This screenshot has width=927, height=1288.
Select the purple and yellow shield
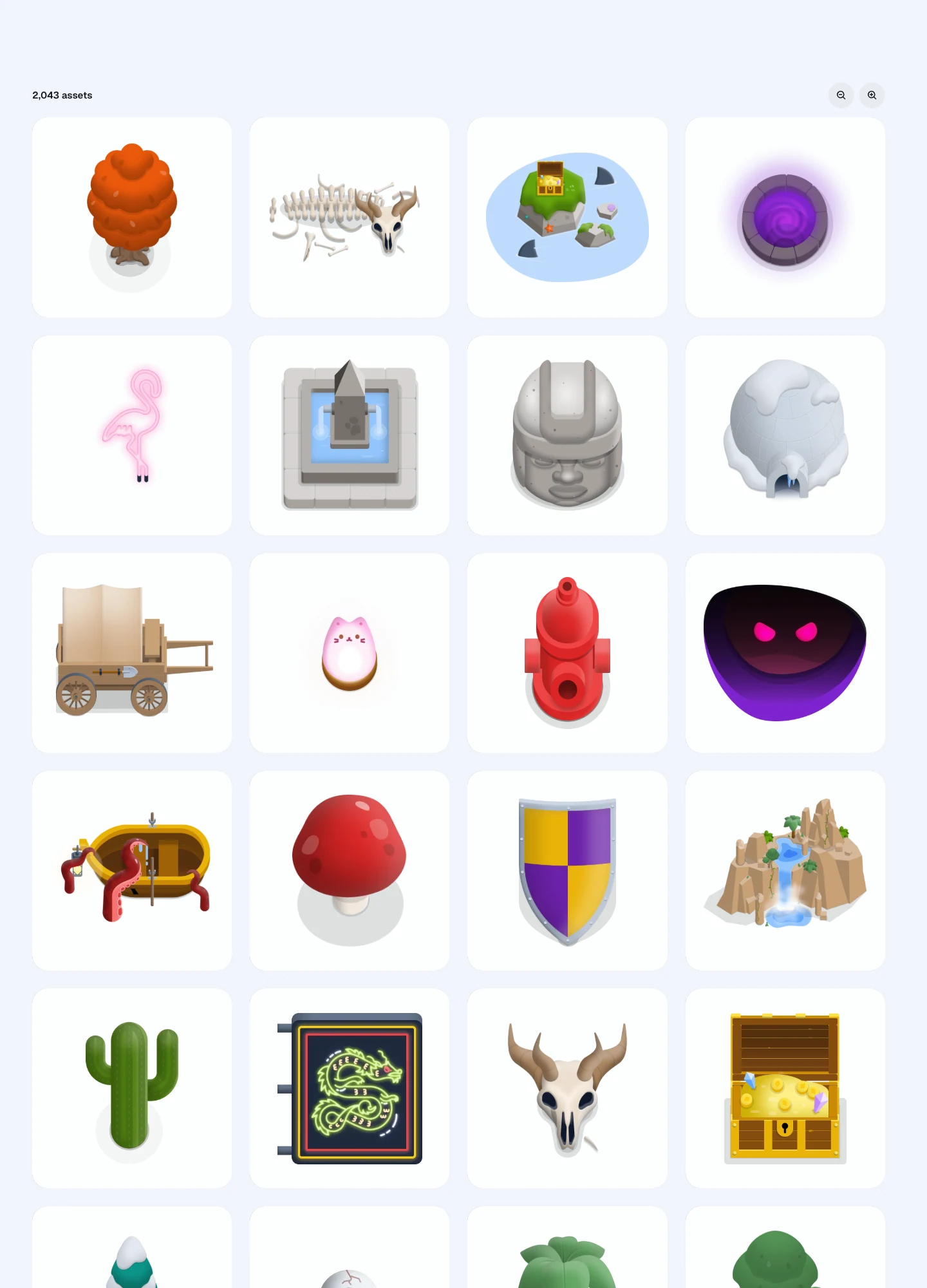click(x=567, y=870)
